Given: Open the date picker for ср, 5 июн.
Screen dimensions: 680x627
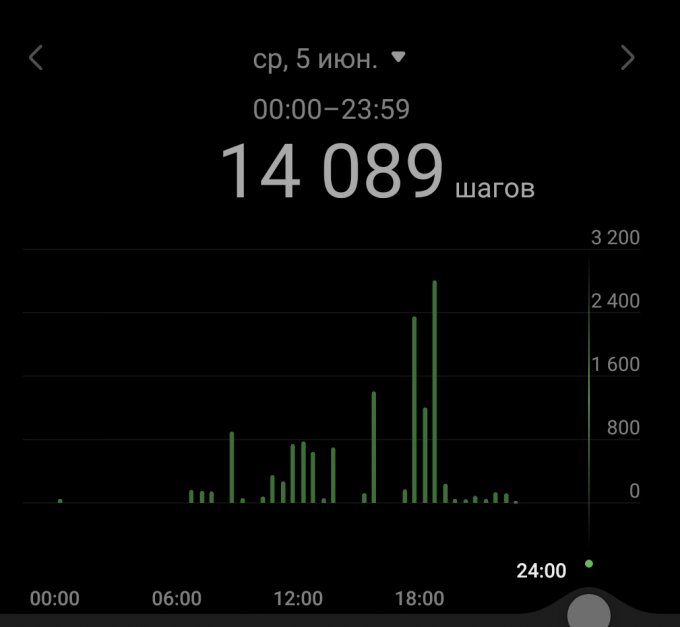Looking at the screenshot, I should click(330, 58).
